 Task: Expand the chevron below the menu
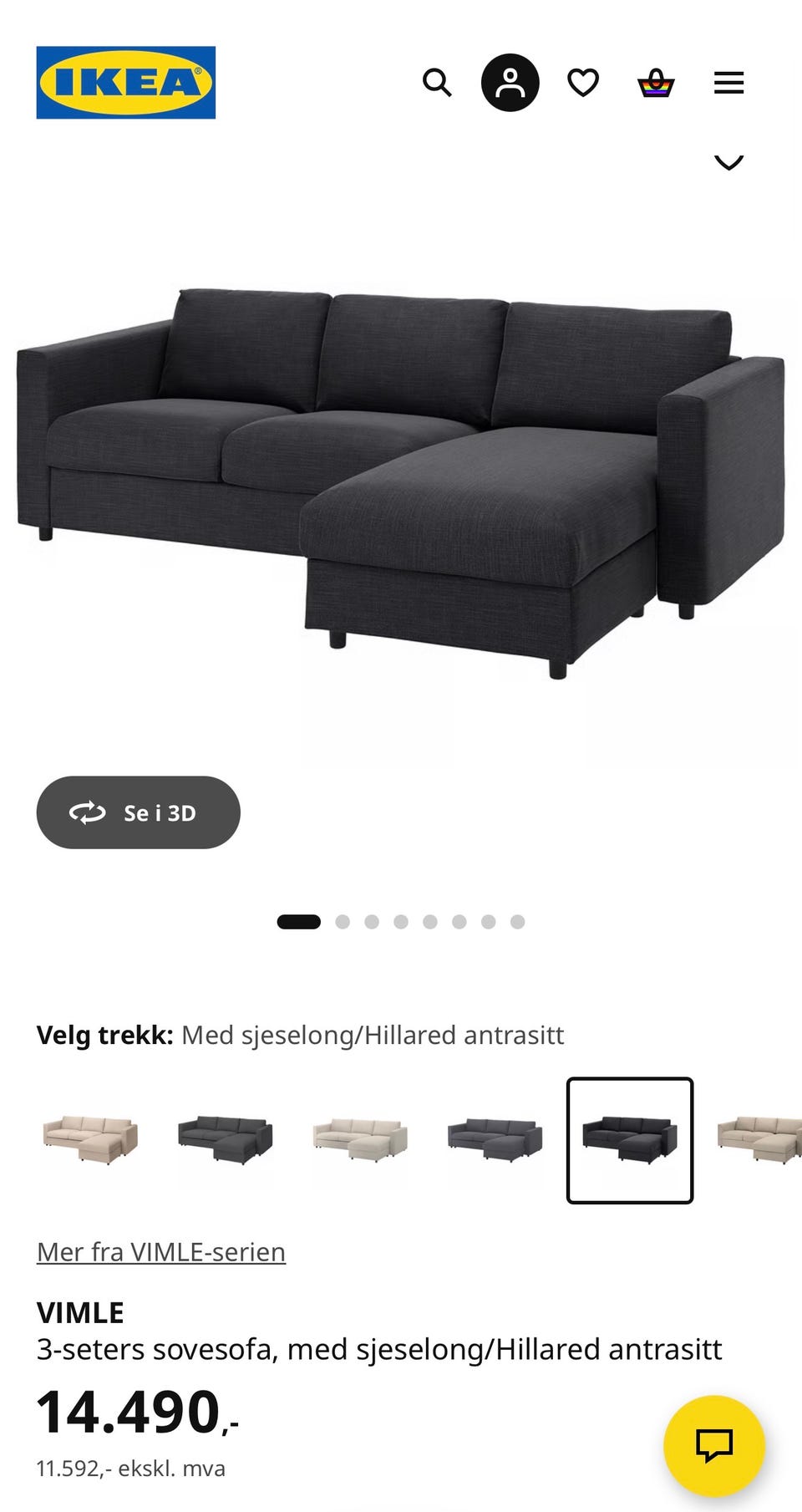click(728, 161)
